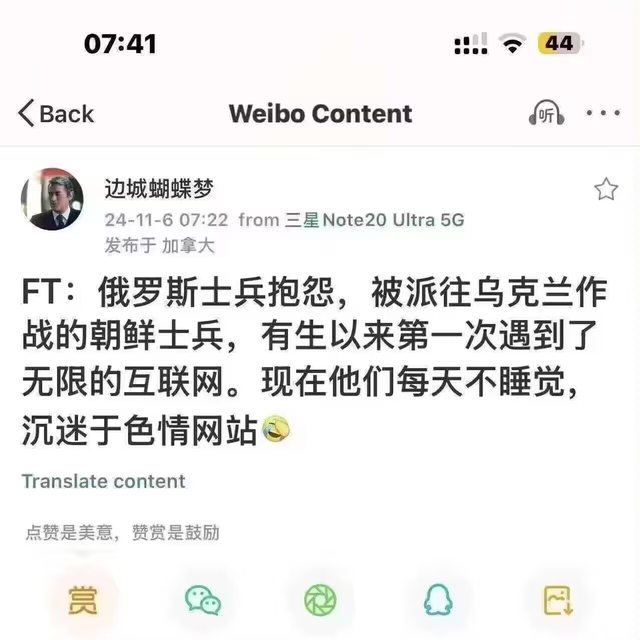Open the three-dot overflow menu

coord(603,113)
